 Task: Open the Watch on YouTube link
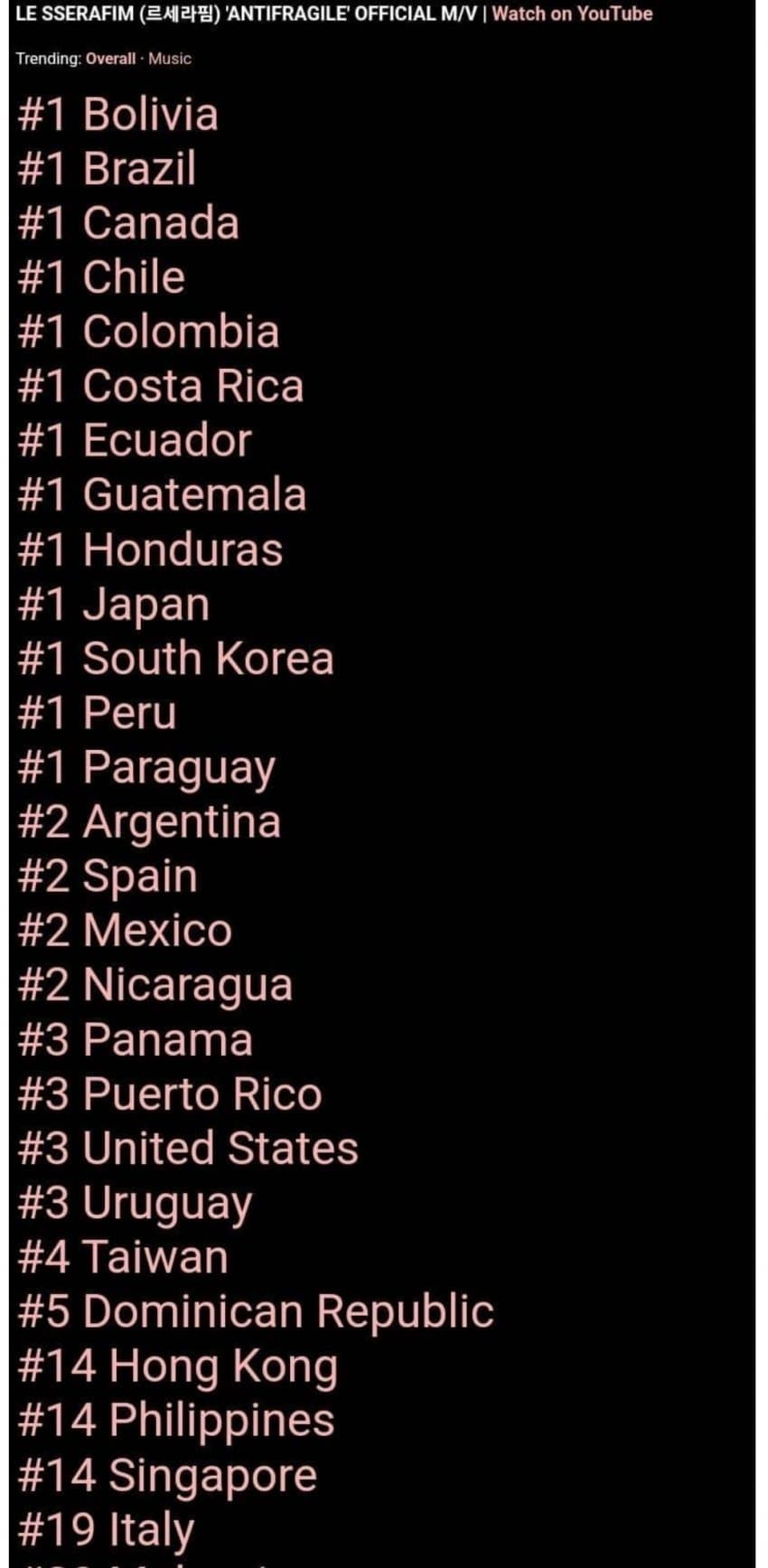[x=572, y=14]
